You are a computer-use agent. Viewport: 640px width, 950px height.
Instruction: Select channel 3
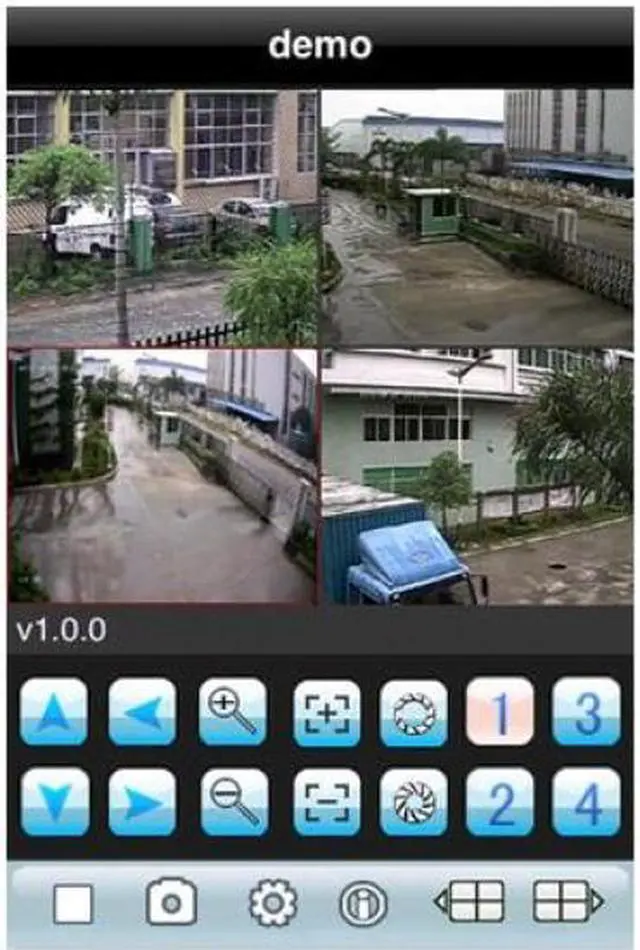tap(587, 711)
